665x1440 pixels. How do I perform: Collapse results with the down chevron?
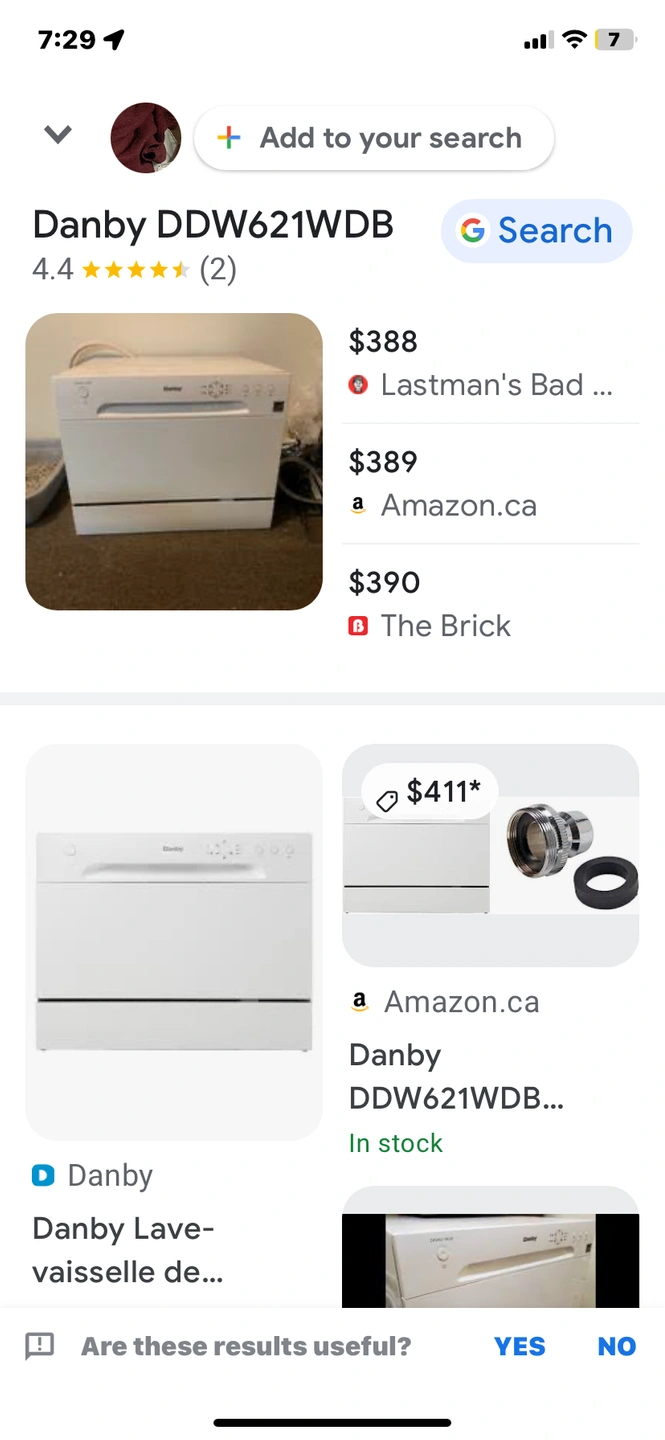pyautogui.click(x=58, y=134)
